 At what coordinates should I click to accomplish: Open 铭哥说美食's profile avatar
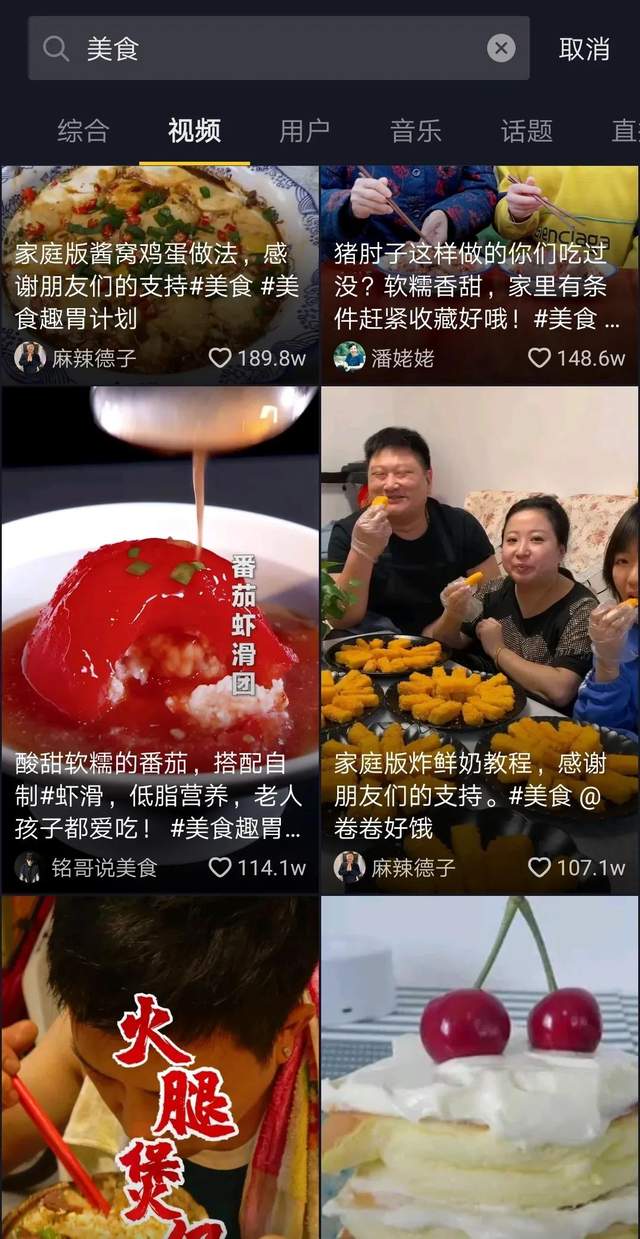click(29, 867)
